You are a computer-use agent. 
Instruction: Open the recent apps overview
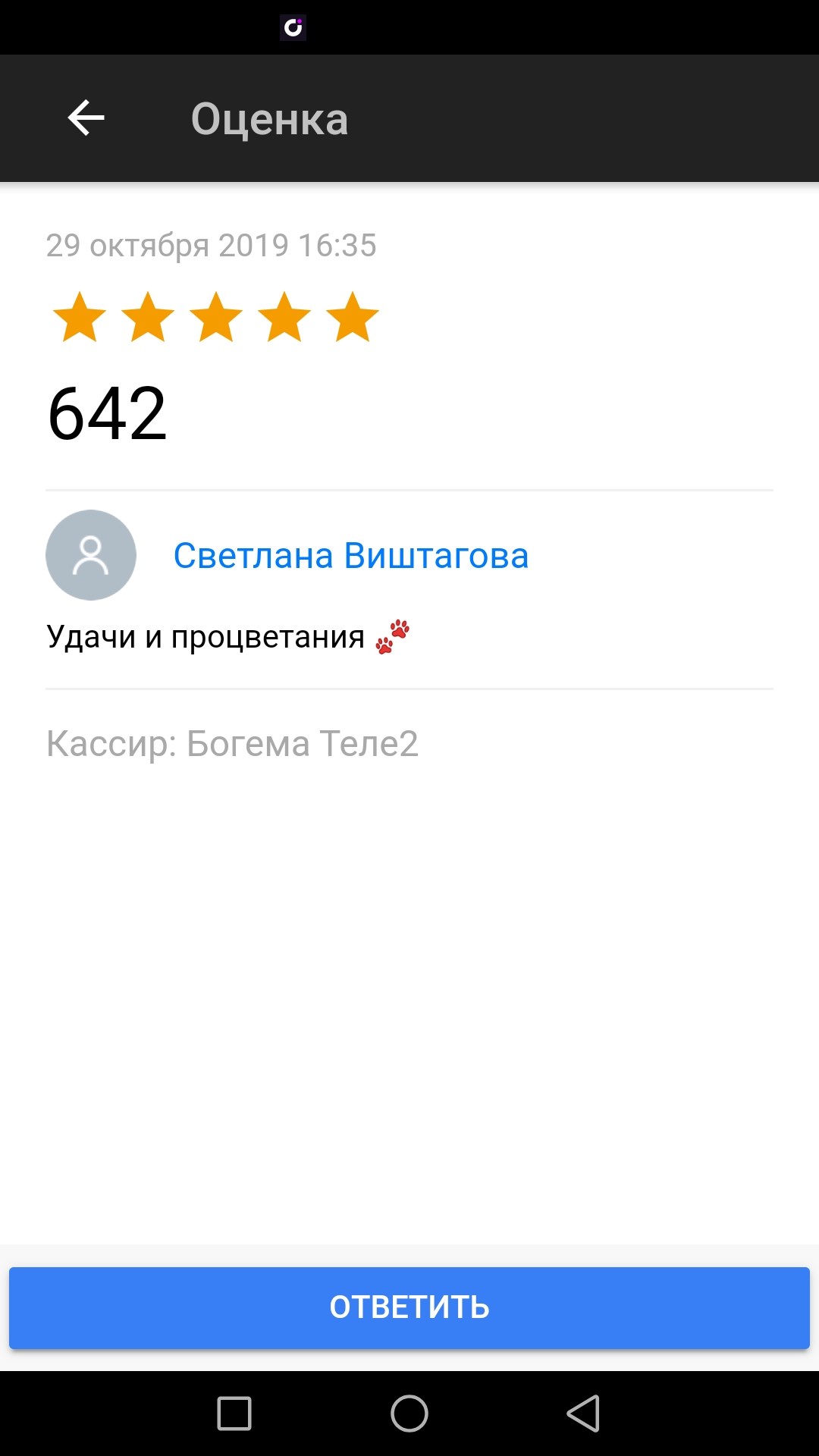pos(234,1414)
